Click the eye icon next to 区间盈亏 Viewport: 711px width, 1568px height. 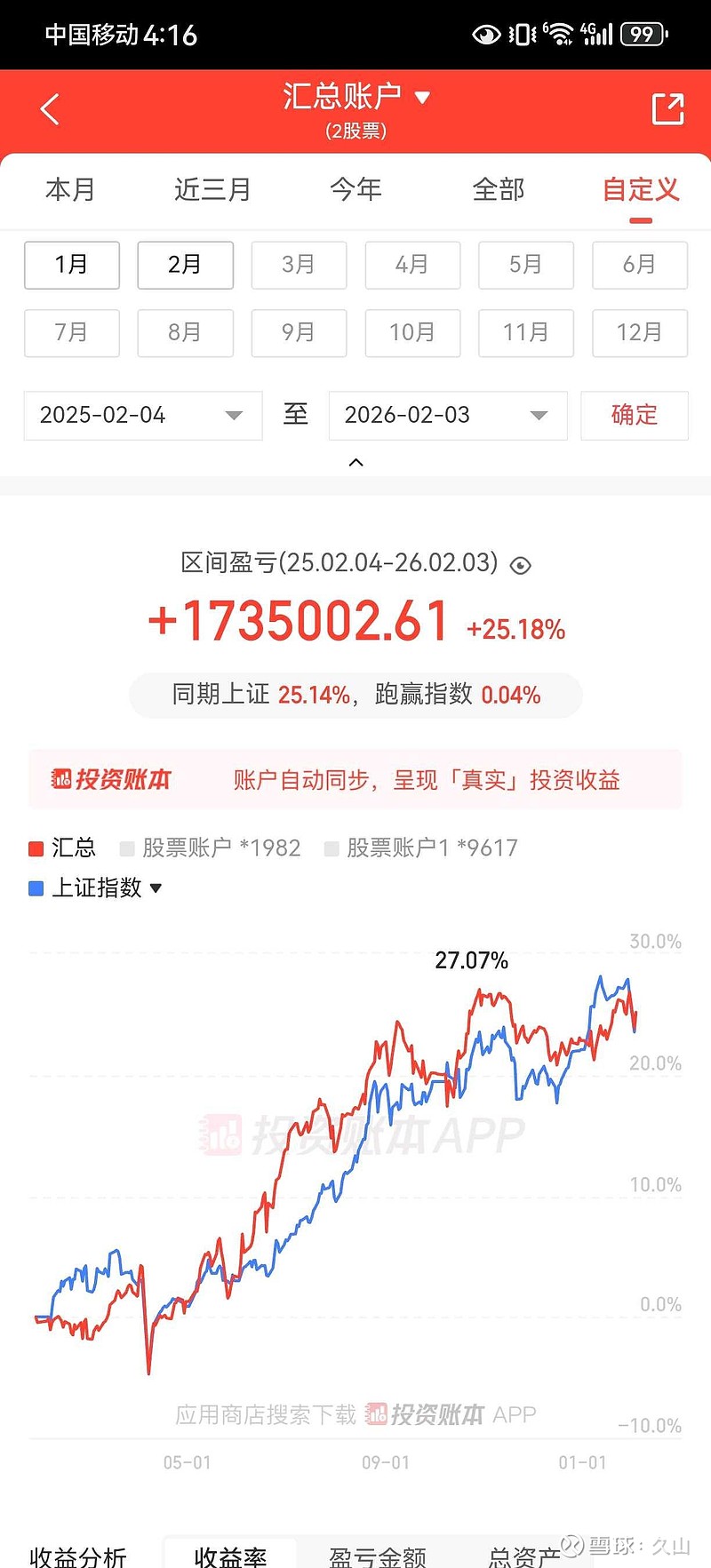[520, 565]
